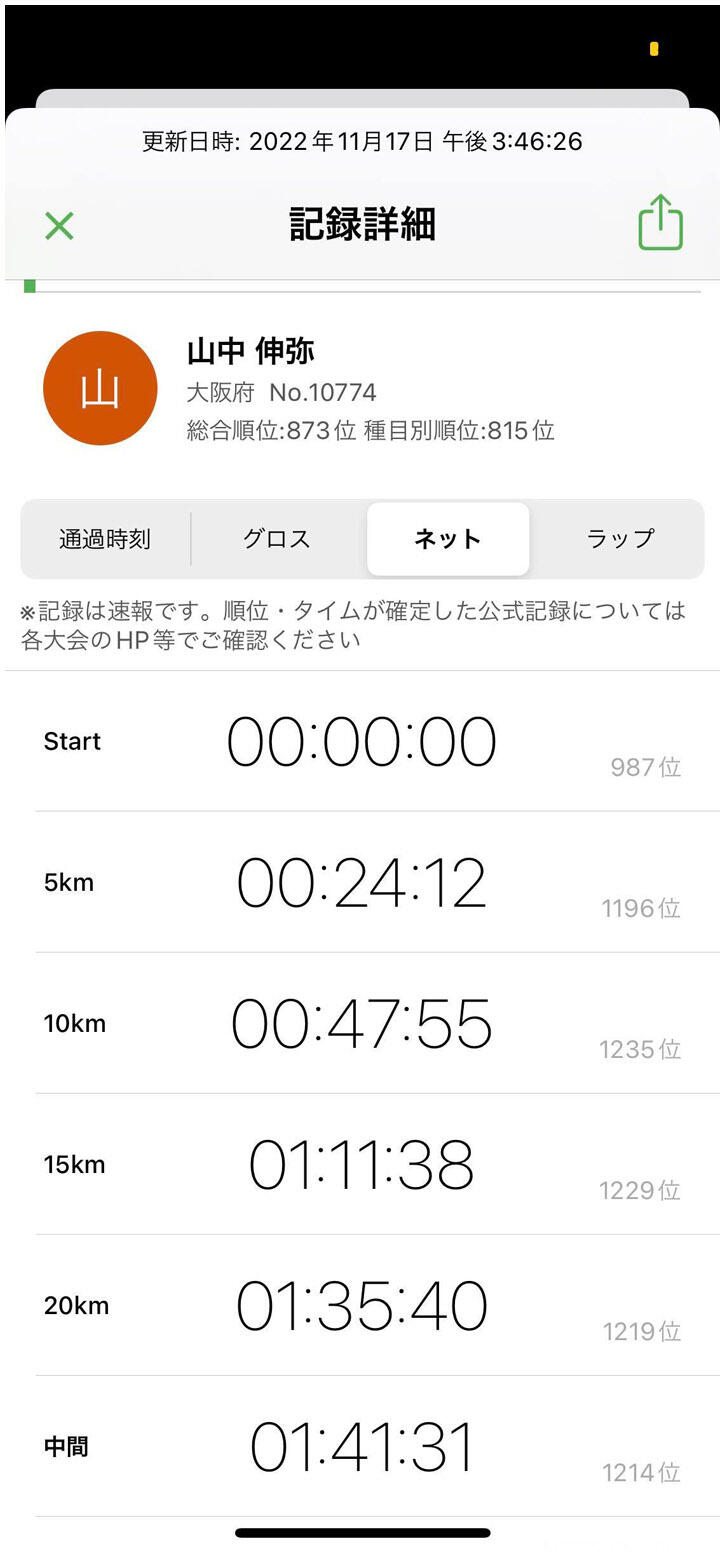The image size is (725, 1558).
Task: Switch to the 通過時刻 tab
Action: [x=105, y=539]
